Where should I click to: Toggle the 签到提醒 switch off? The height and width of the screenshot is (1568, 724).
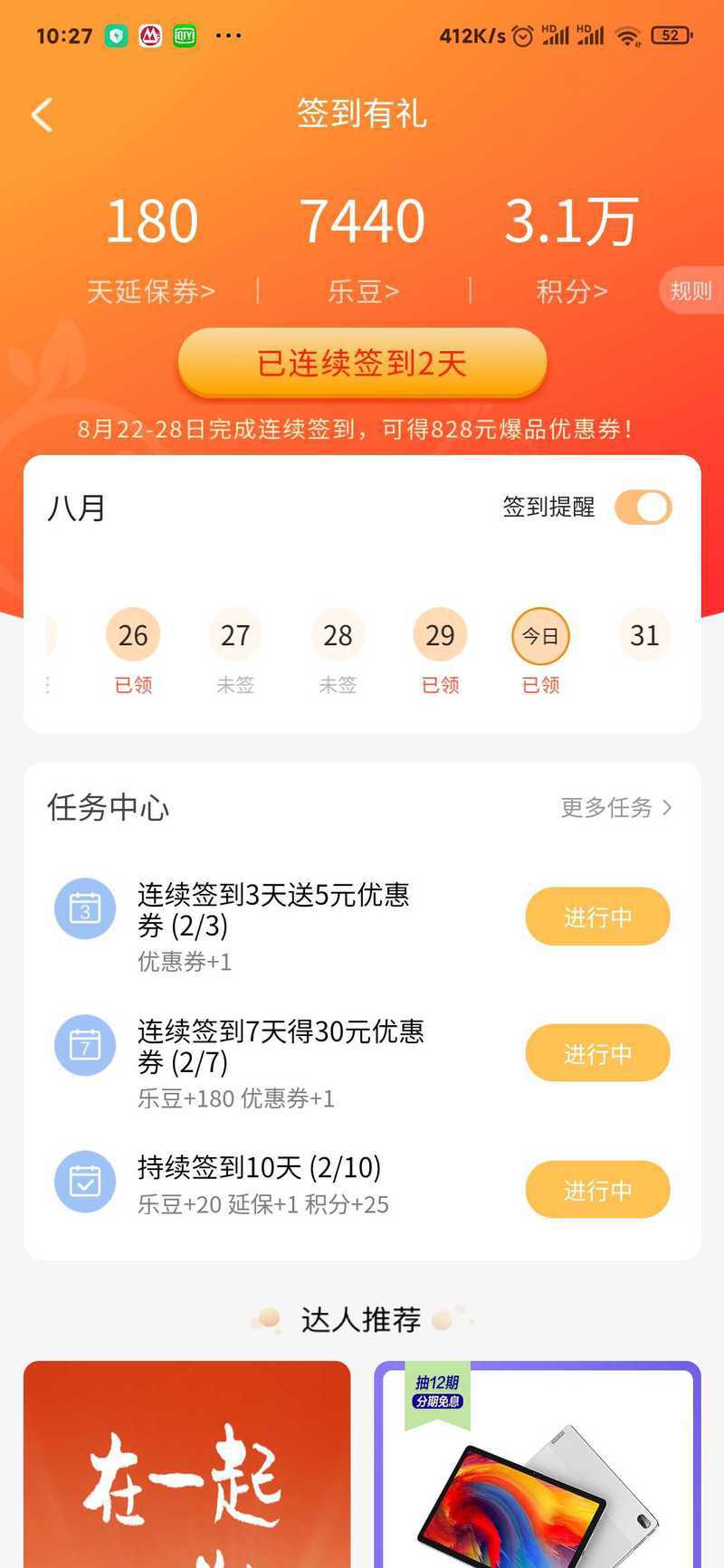point(643,508)
